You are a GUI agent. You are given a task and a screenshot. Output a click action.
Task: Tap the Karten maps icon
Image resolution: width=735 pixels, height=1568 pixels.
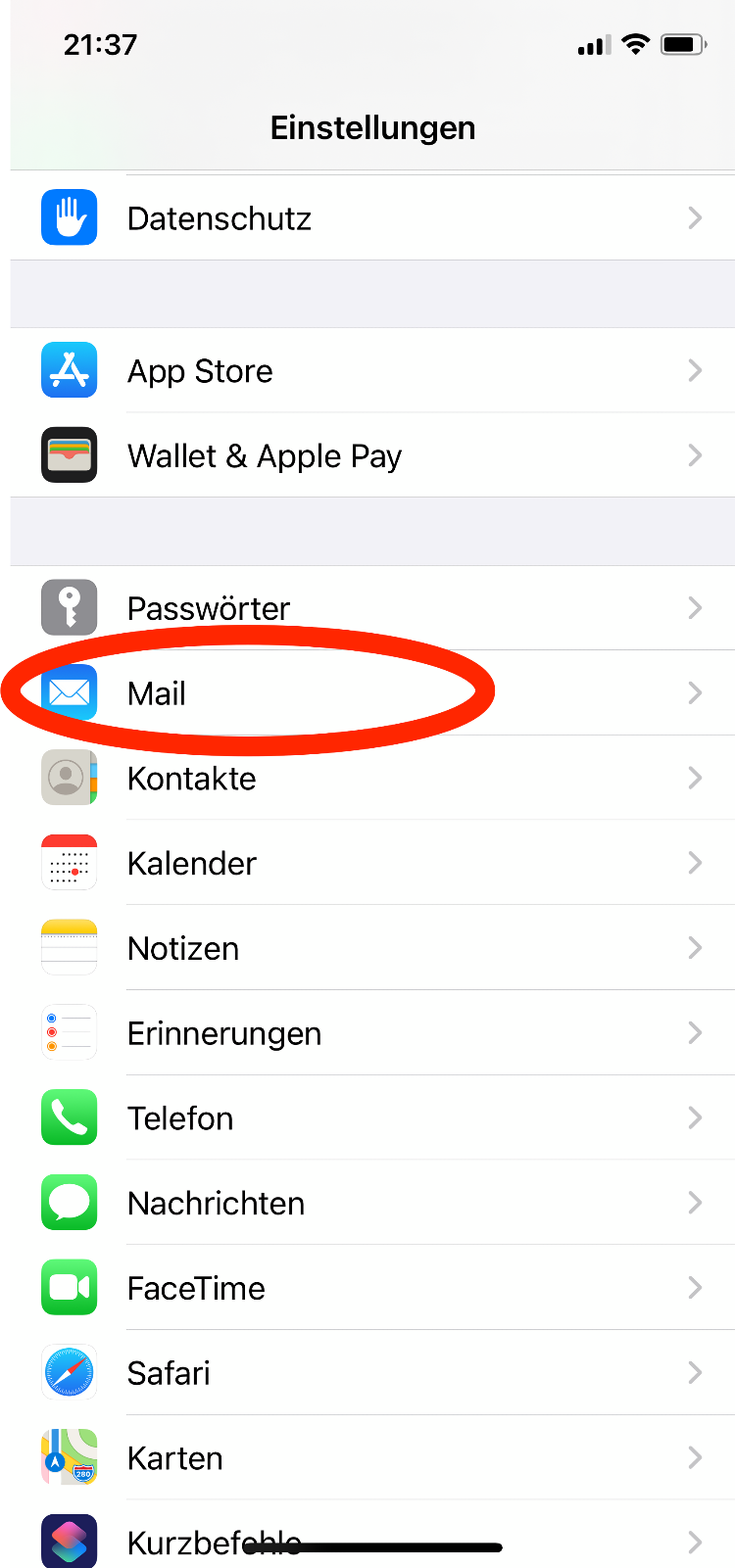click(x=69, y=1457)
